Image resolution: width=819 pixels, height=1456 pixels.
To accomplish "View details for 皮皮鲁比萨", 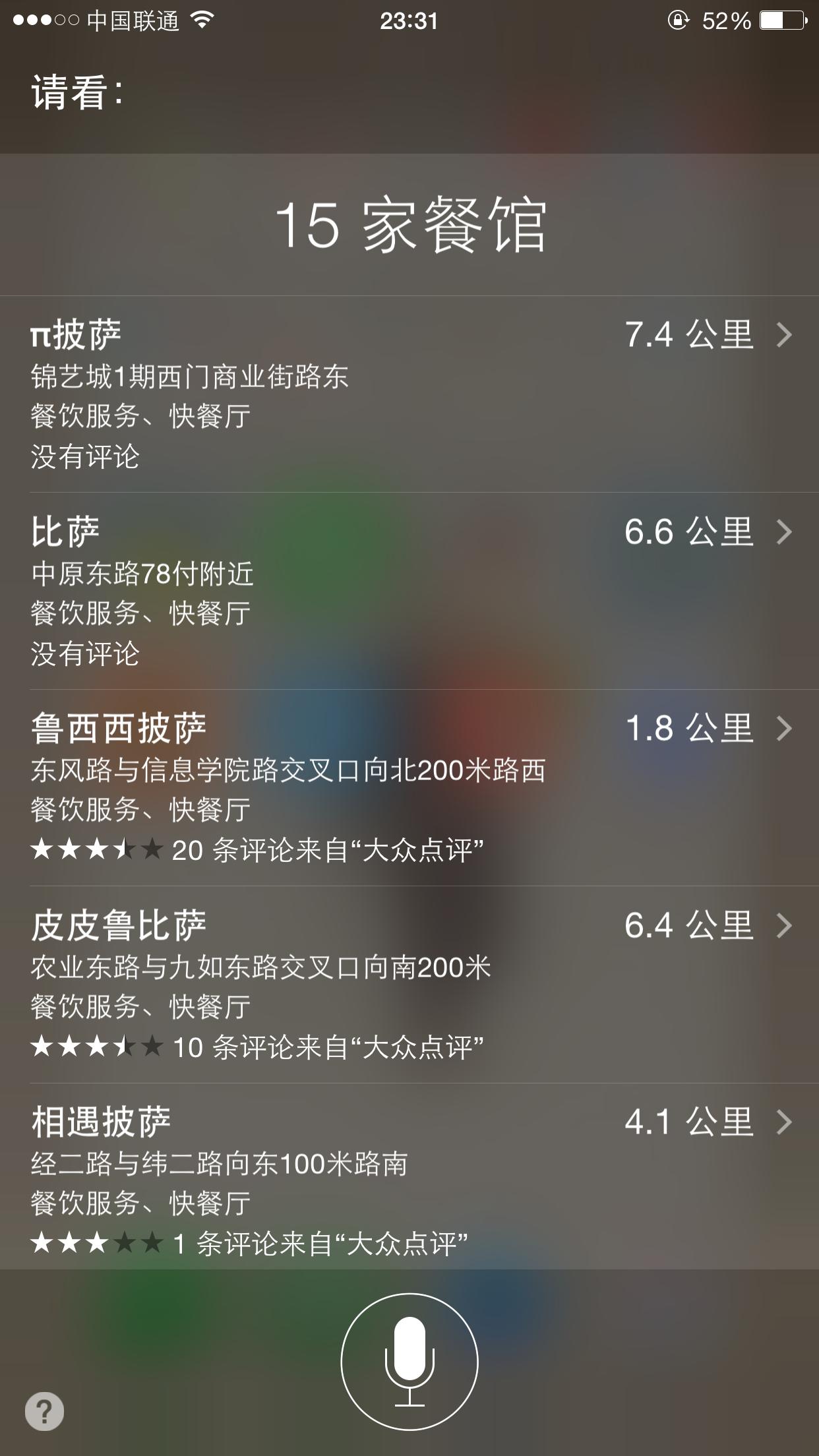I will click(x=409, y=985).
